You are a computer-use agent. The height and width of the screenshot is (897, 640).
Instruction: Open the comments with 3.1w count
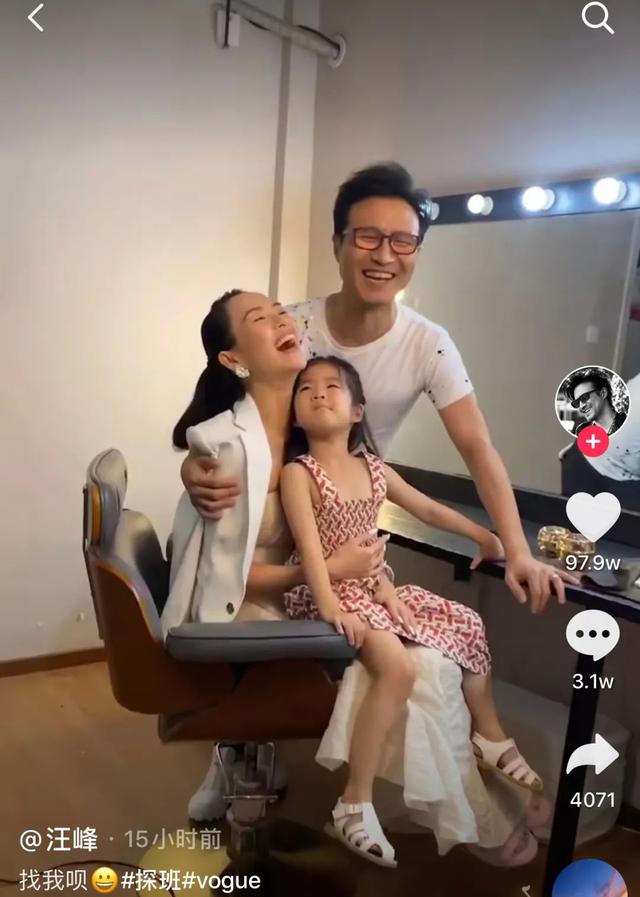592,635
